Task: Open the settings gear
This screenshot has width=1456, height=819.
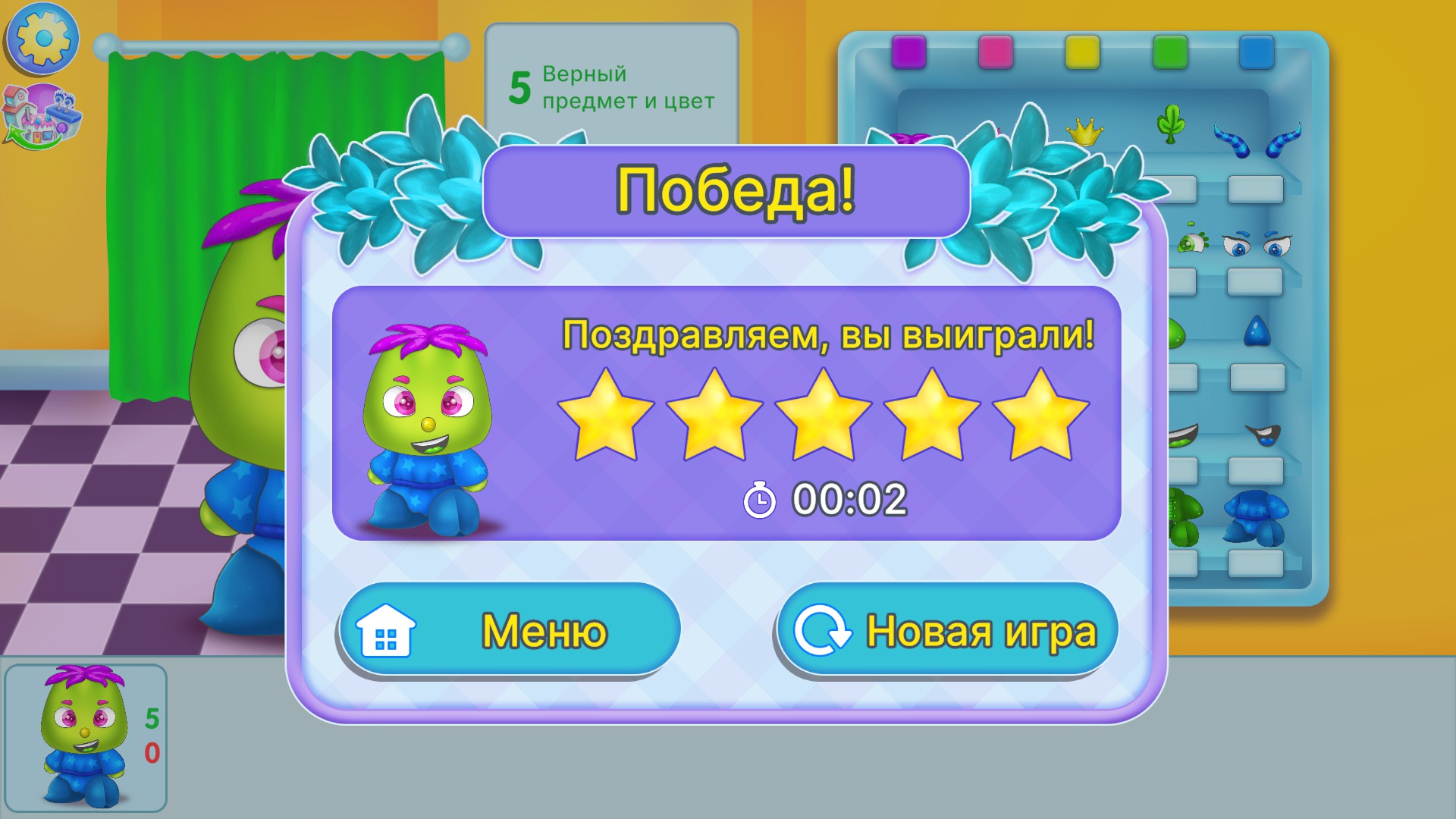Action: click(x=42, y=38)
